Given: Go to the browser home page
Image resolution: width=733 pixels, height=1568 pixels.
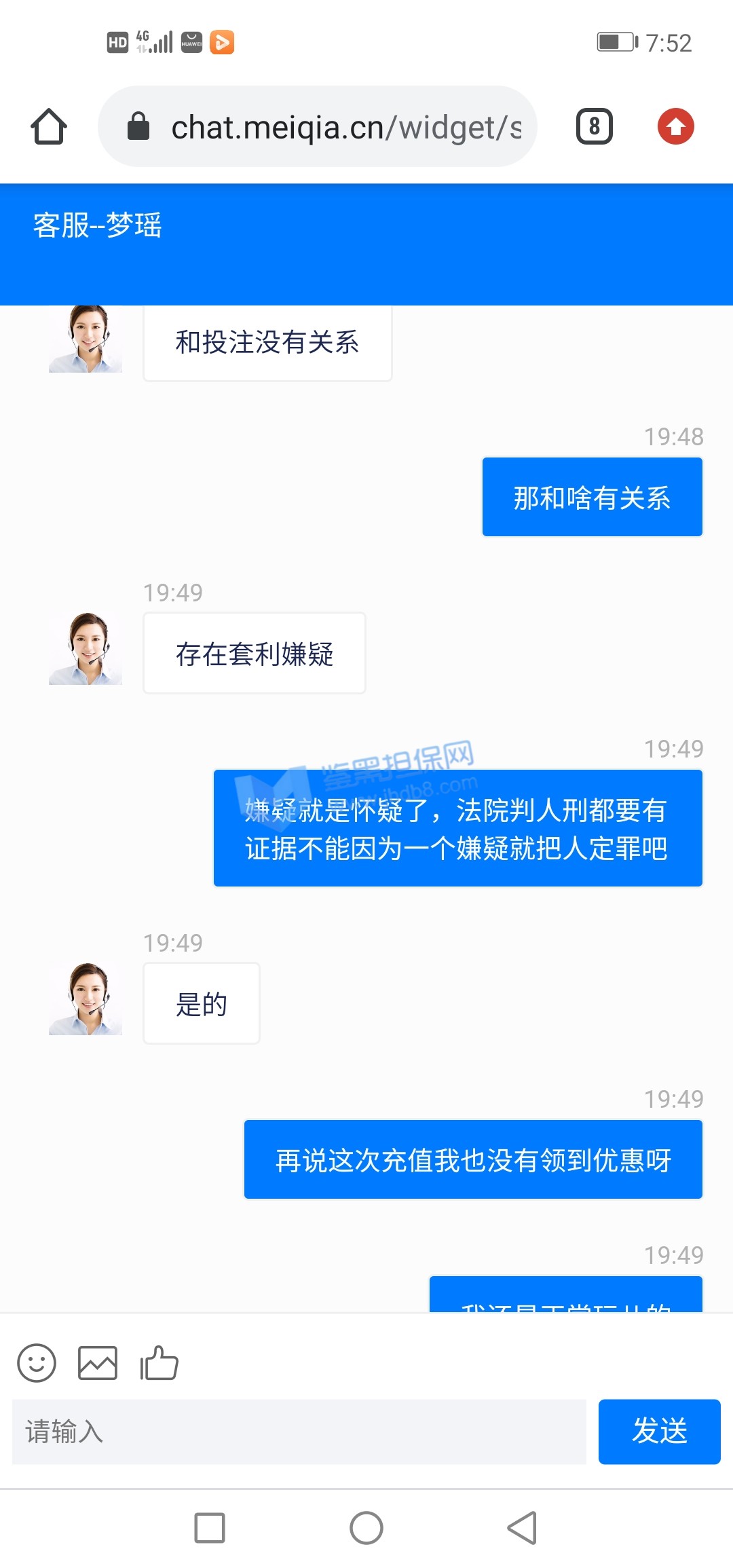Looking at the screenshot, I should click(49, 126).
